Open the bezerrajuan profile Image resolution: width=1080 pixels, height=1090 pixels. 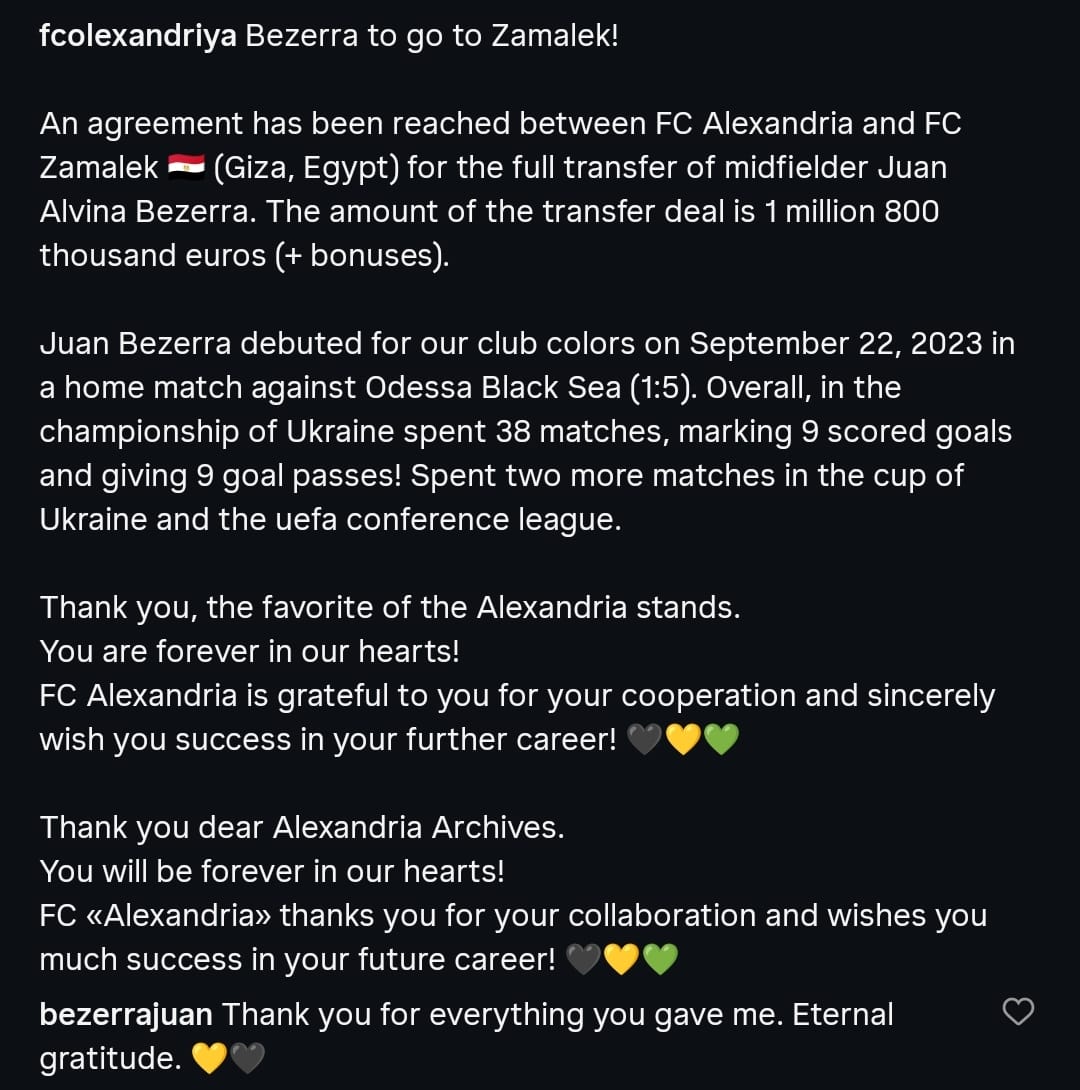tap(126, 1014)
